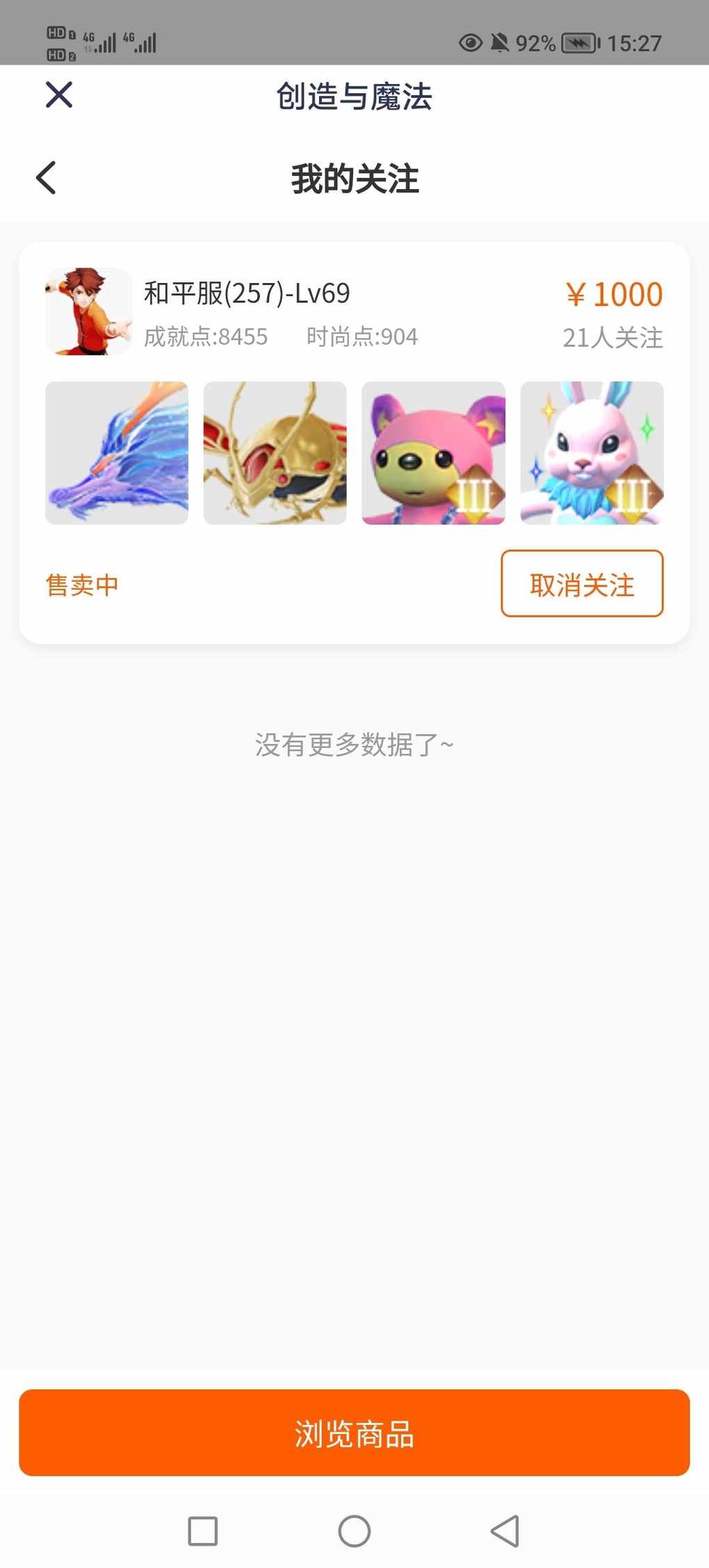Image resolution: width=709 pixels, height=1568 pixels.
Task: Open the 和平服(257)-Lv69 listing
Action: 247,293
